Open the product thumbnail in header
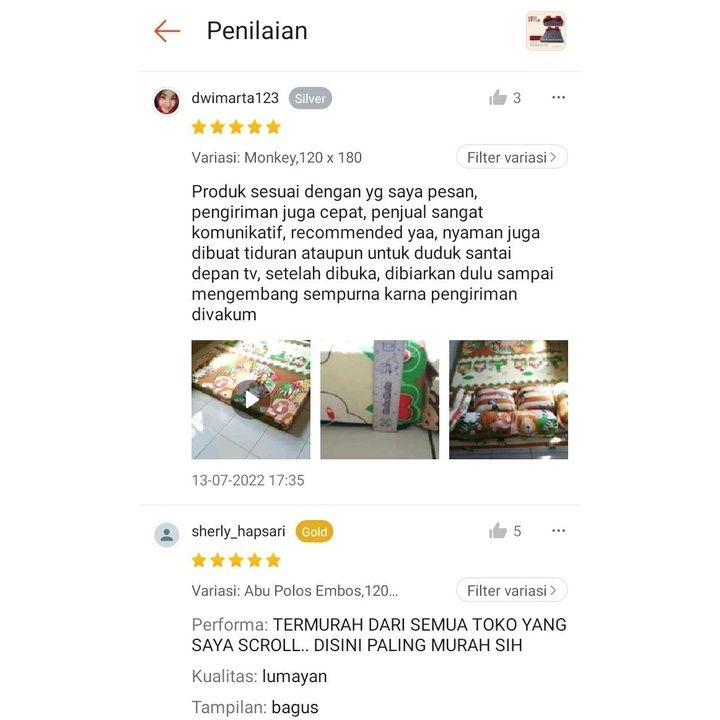 point(546,31)
